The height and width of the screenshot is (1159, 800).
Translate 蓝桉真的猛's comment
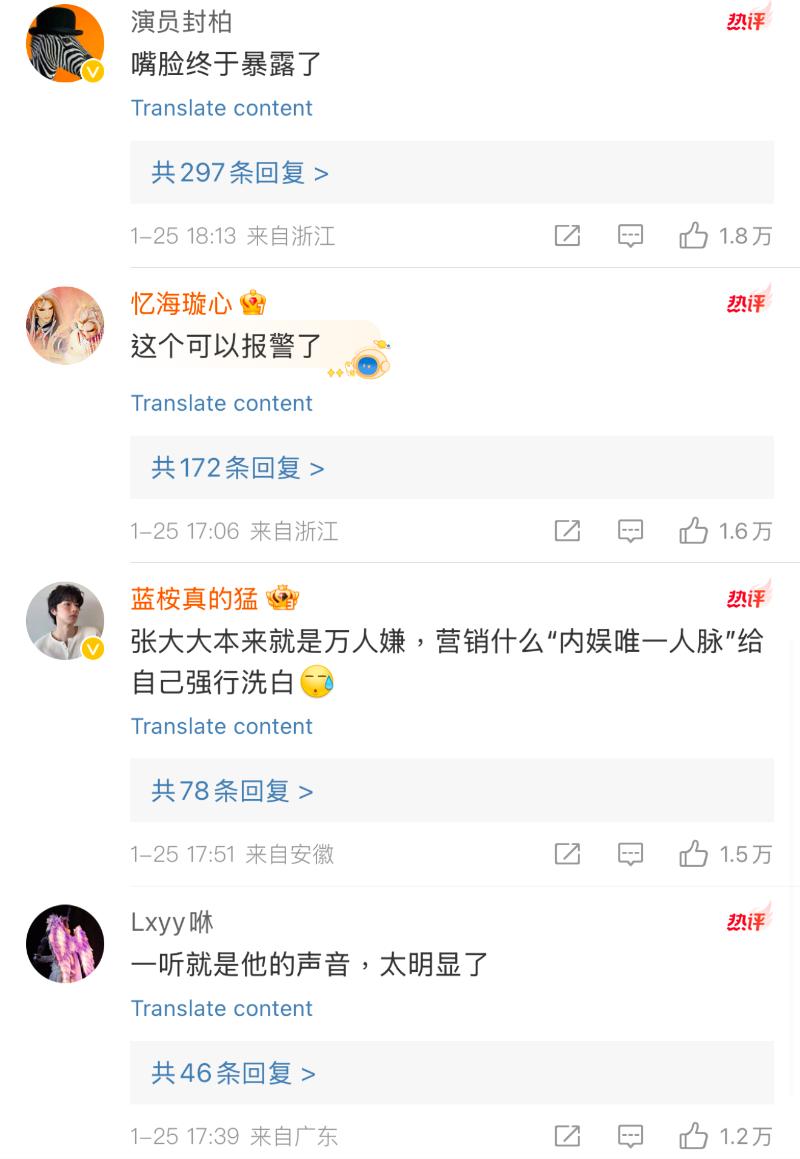coord(221,726)
